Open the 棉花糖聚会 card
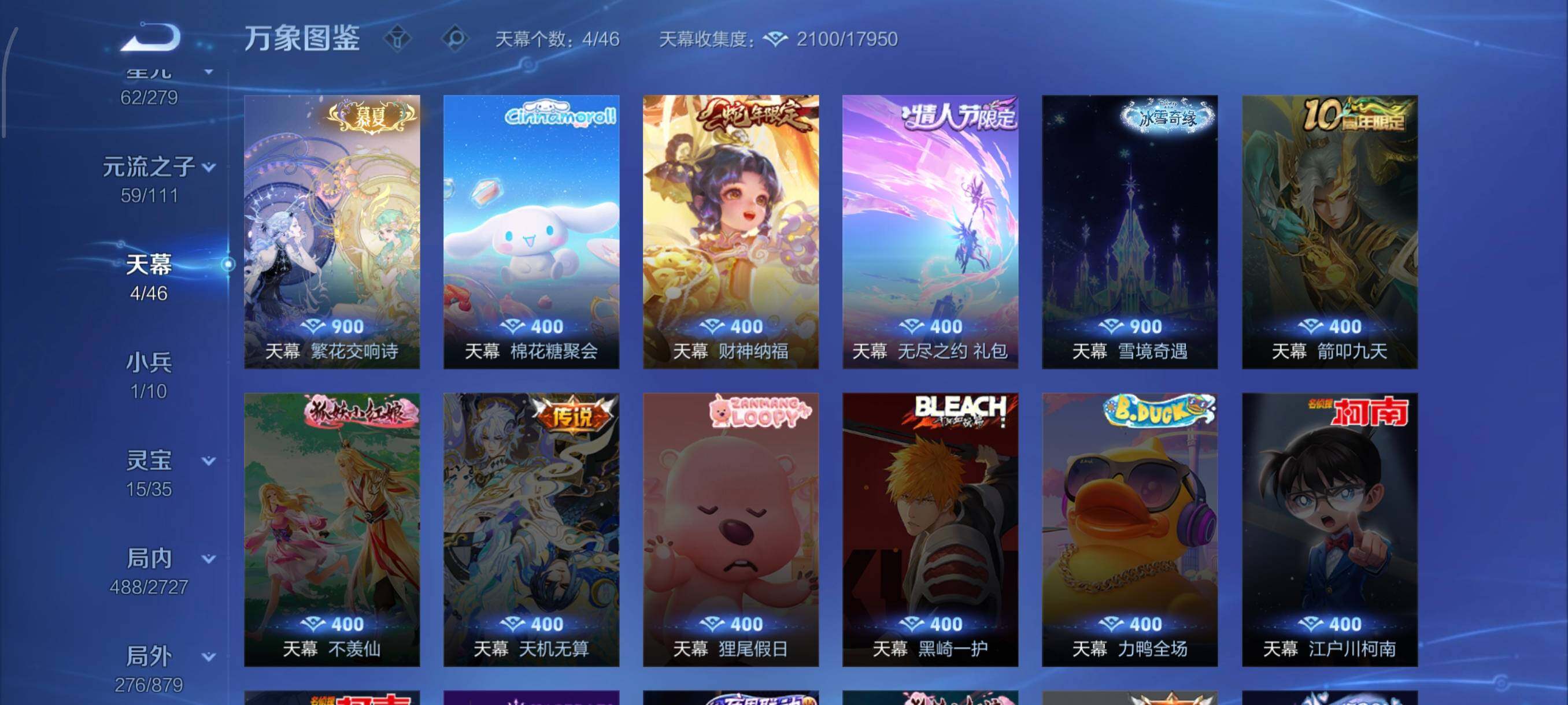 [531, 231]
